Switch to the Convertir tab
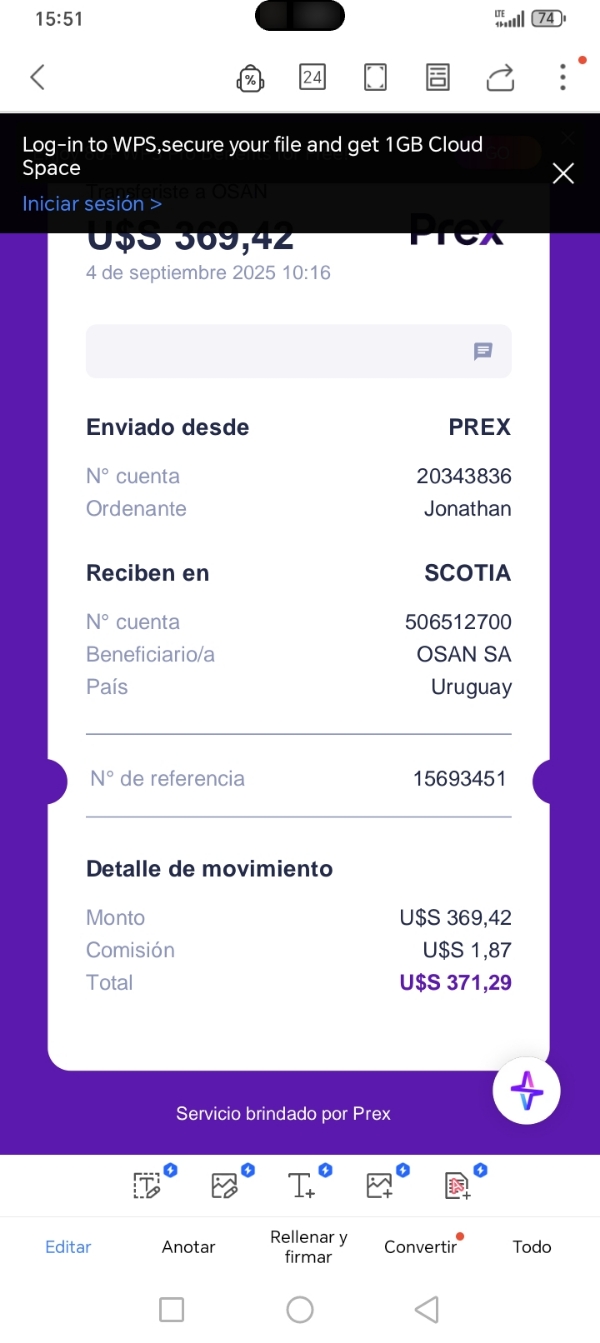Image resolution: width=600 pixels, height=1343 pixels. tap(420, 1247)
